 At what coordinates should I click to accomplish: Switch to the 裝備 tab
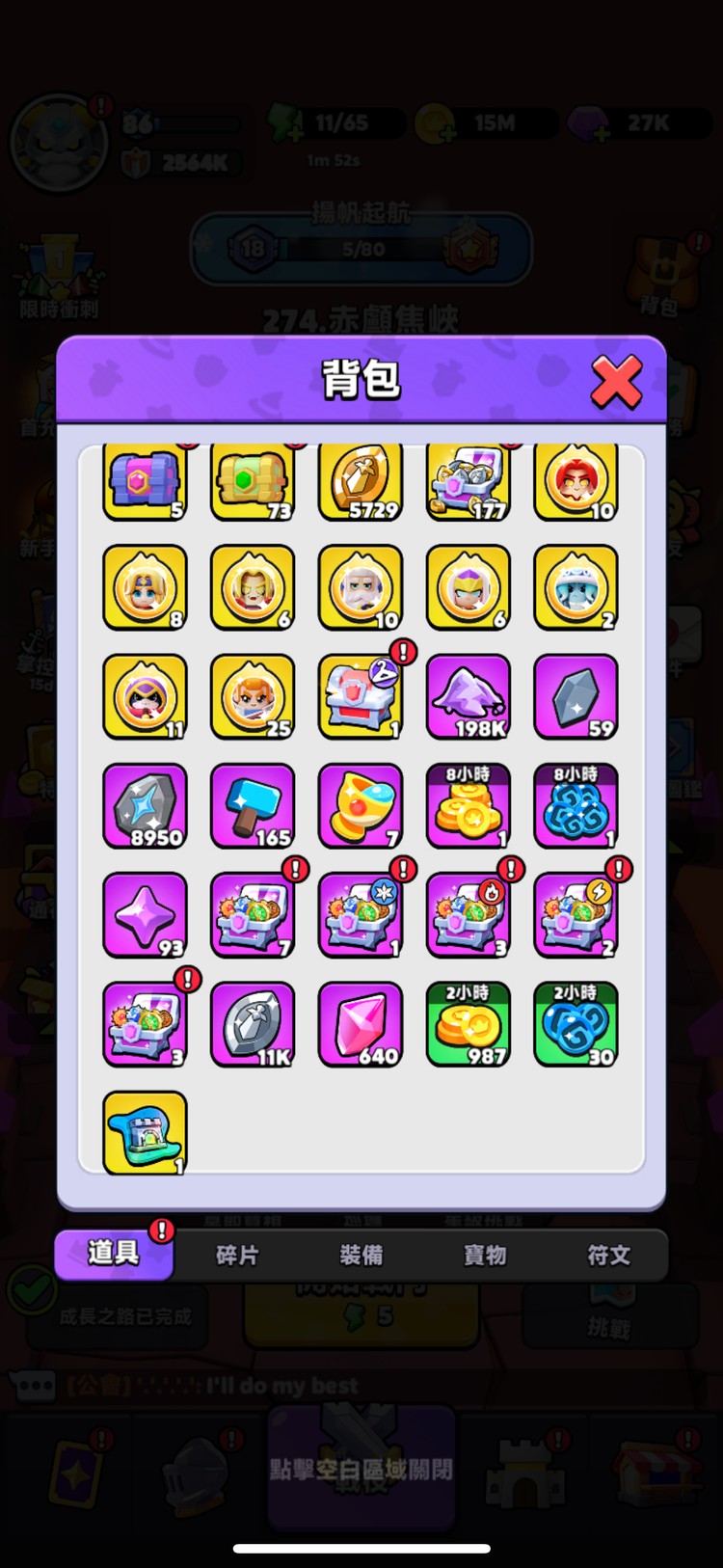coord(361,1255)
